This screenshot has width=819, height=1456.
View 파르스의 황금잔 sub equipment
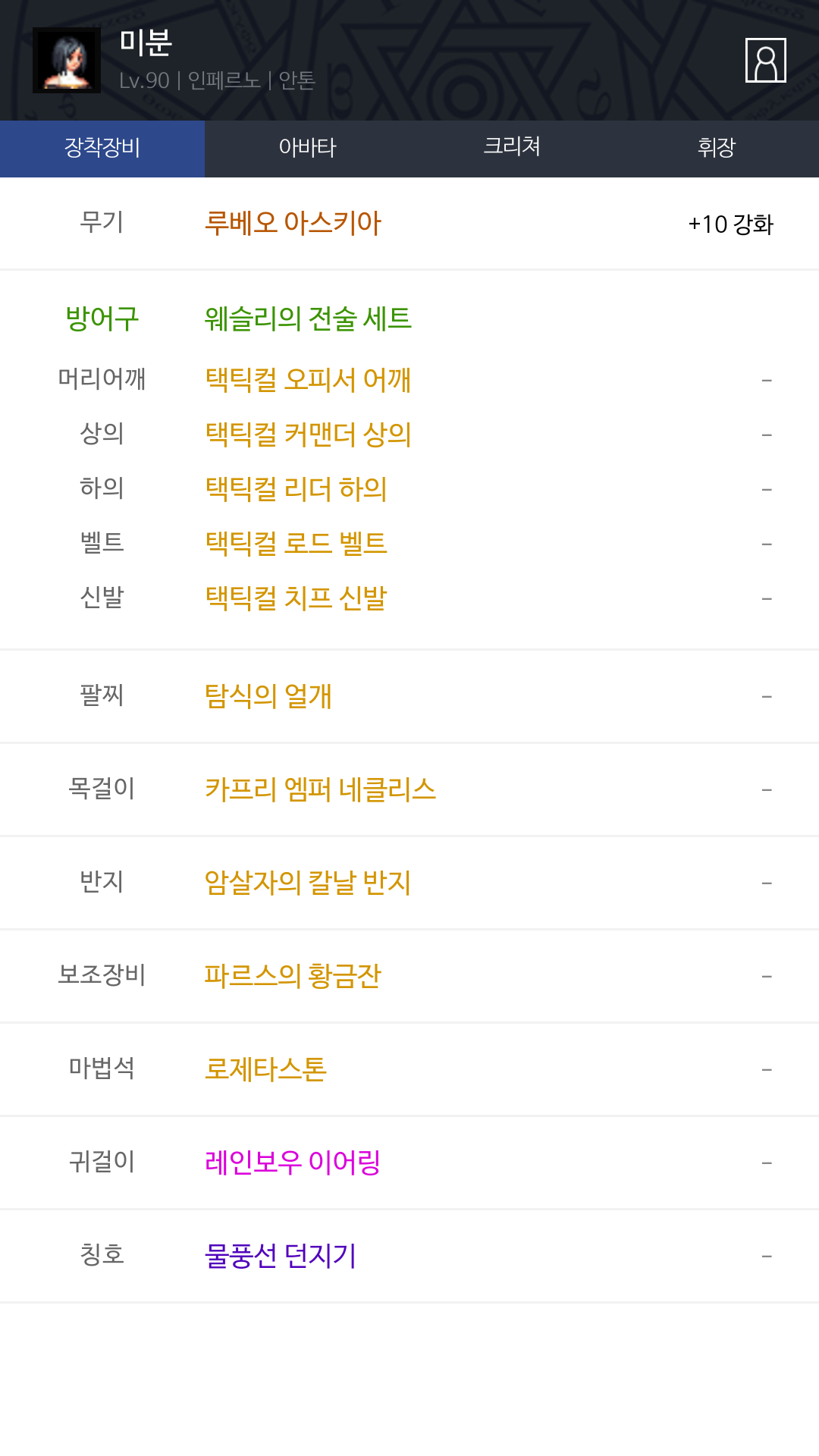[x=293, y=976]
